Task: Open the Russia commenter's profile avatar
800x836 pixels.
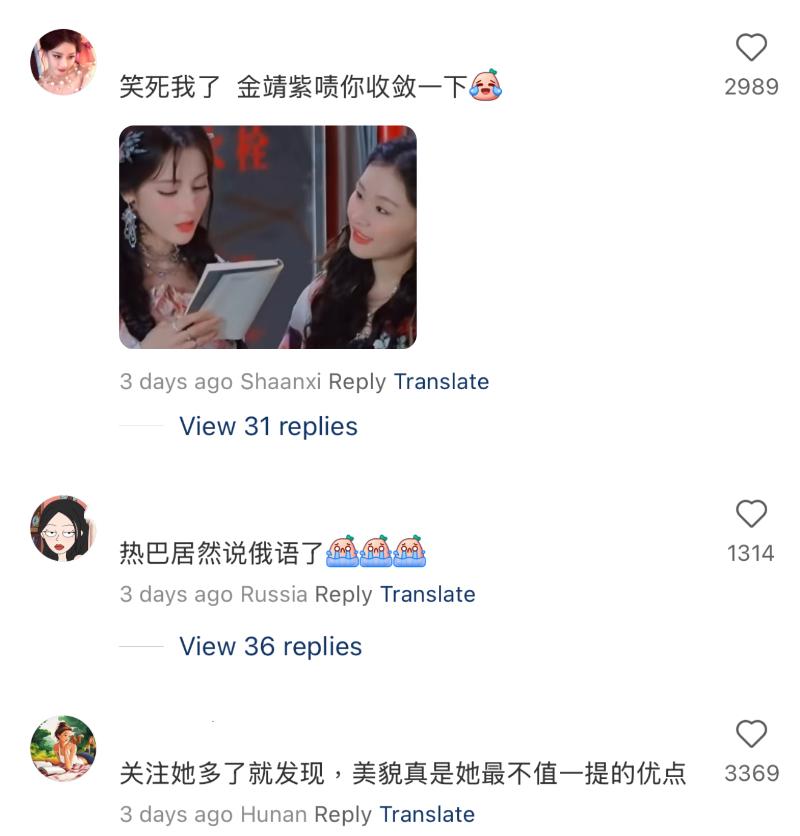Action: (x=64, y=528)
